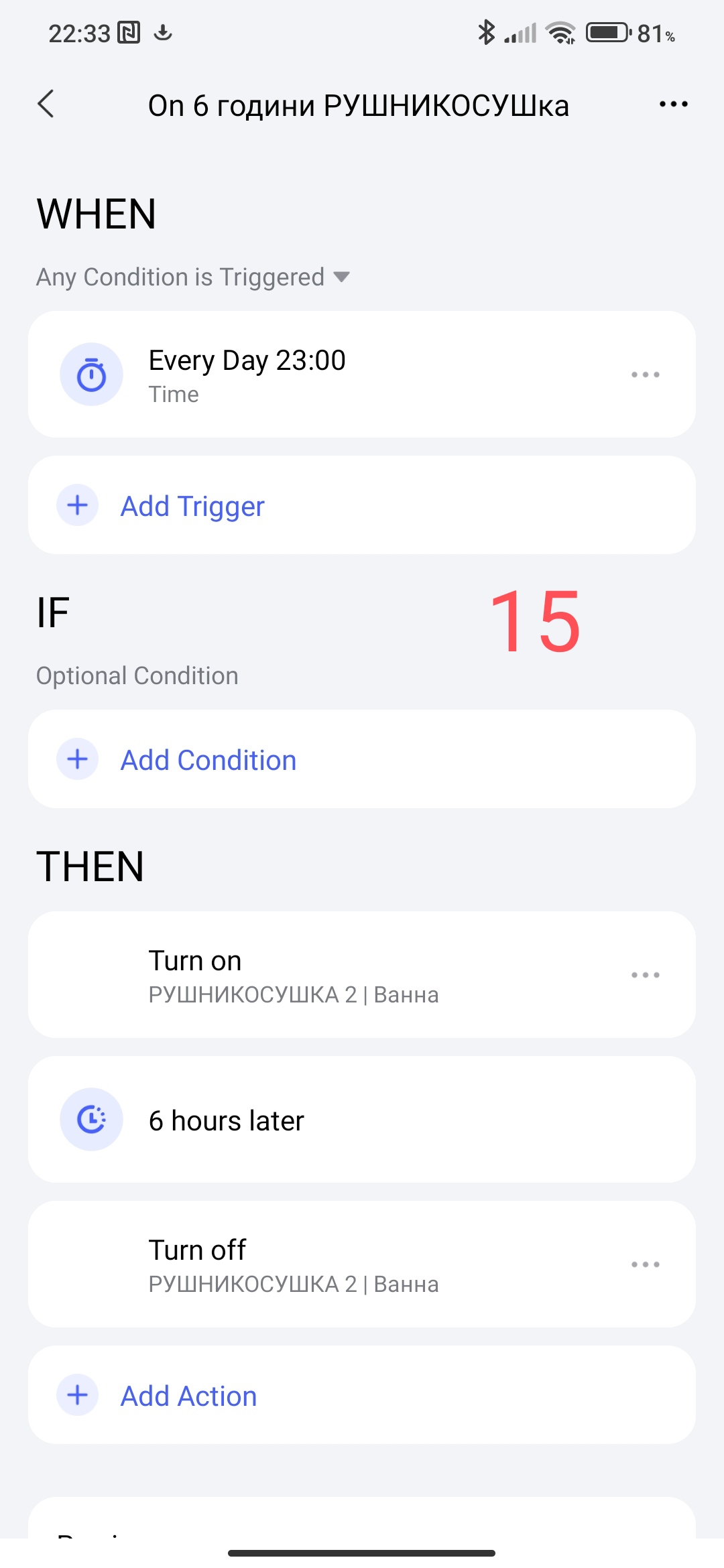Tap Add Action
The image size is (724, 1568).
[188, 1396]
